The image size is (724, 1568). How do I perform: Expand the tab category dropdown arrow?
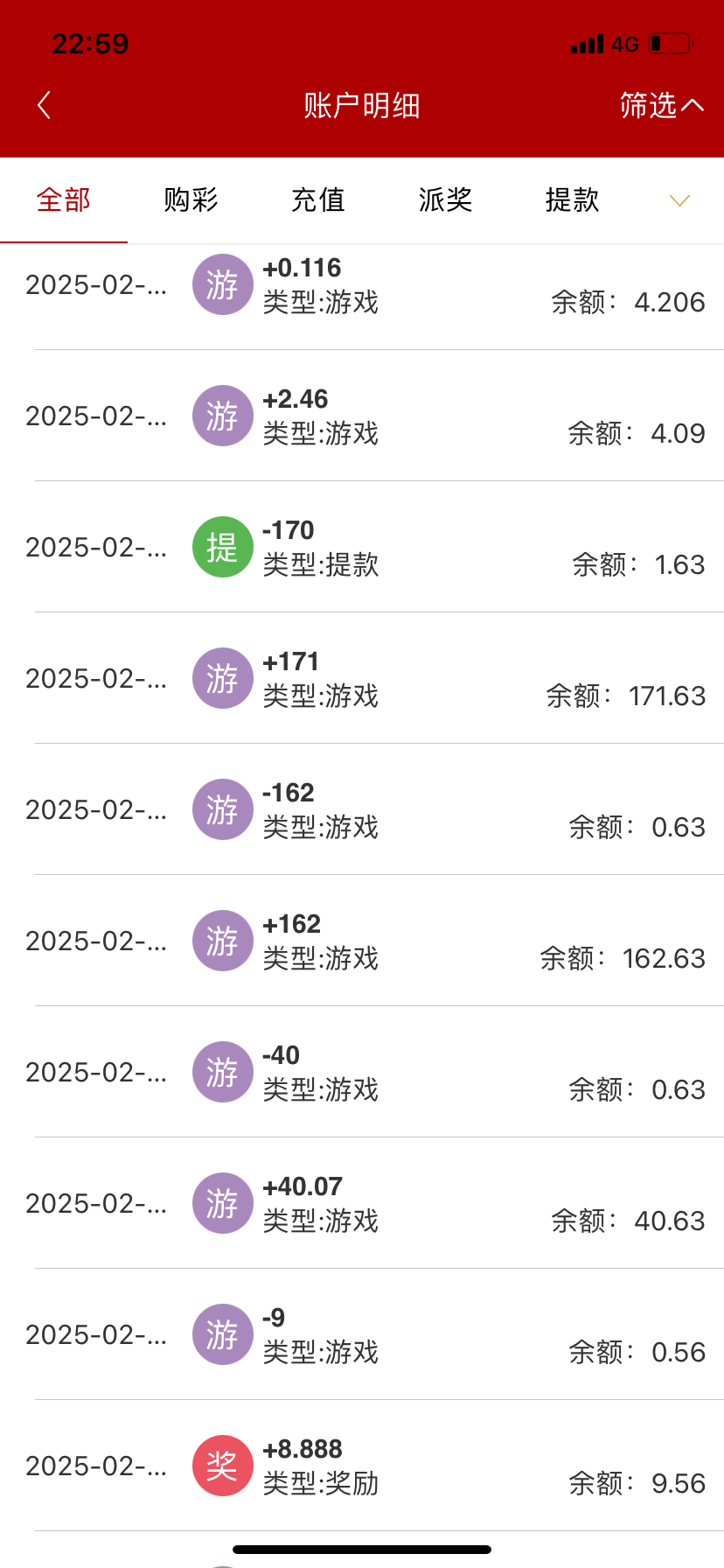pyautogui.click(x=679, y=200)
